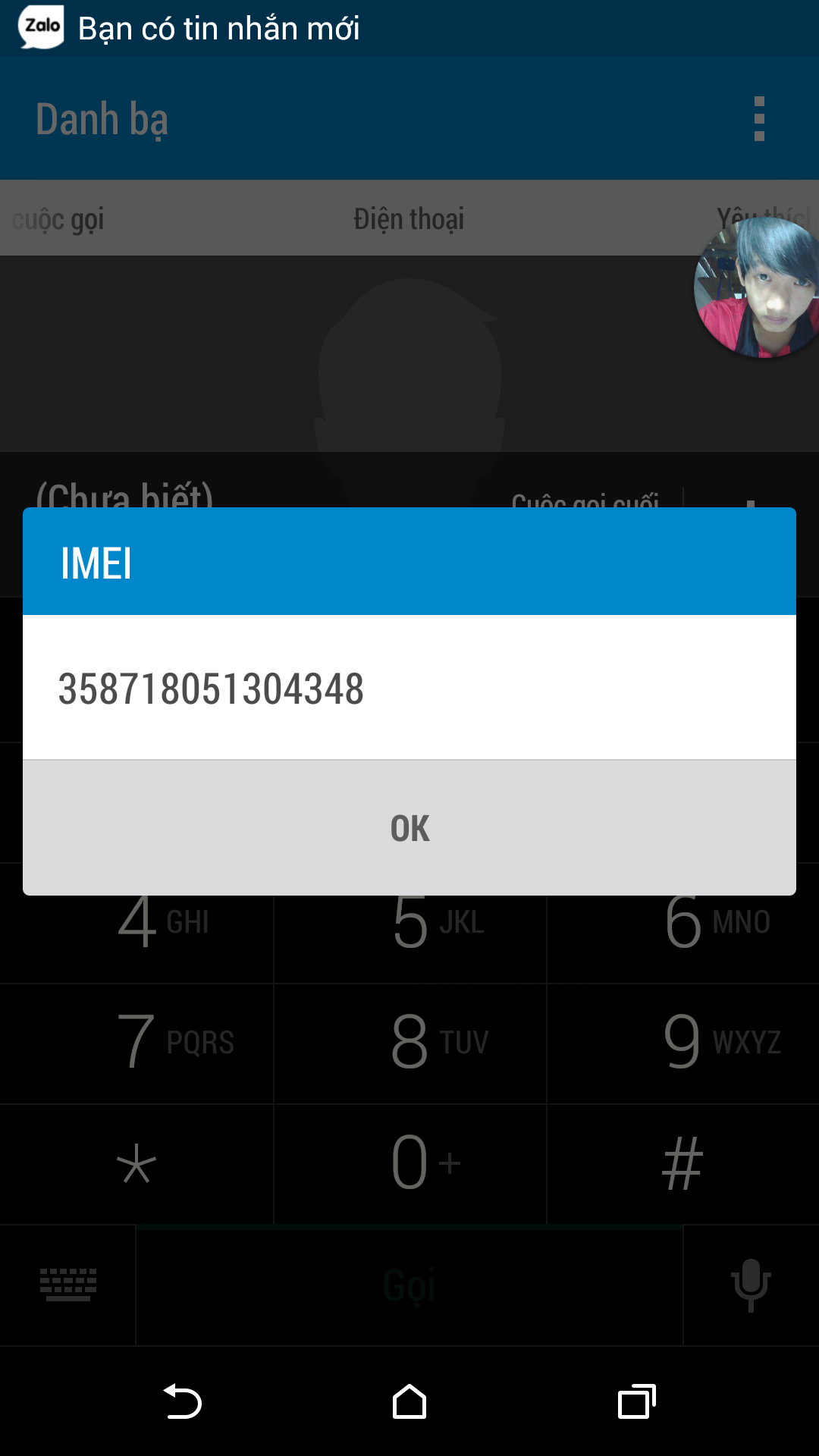Screen dimensions: 819x1456
Task: Go back using the system back button
Action: click(x=183, y=1401)
